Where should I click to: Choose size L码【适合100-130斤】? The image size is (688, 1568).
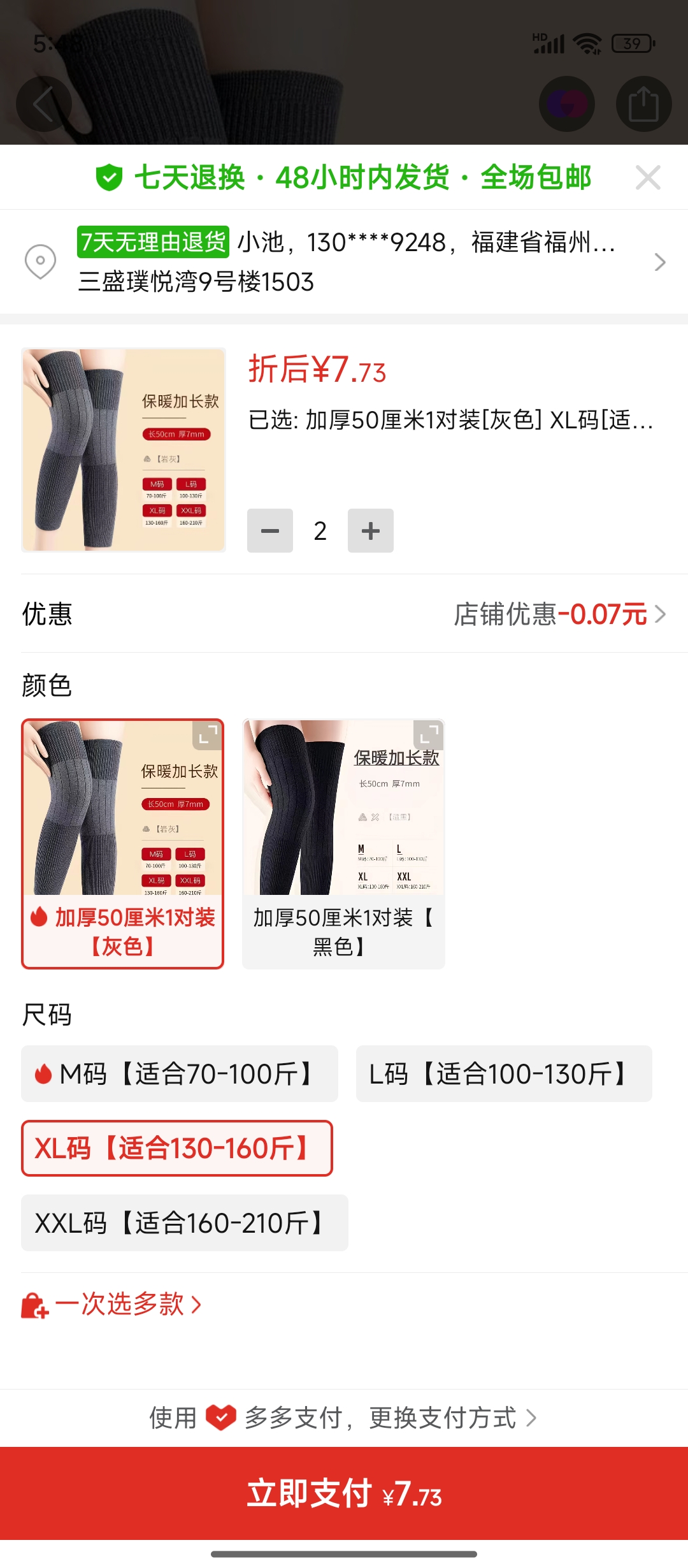click(x=503, y=1074)
